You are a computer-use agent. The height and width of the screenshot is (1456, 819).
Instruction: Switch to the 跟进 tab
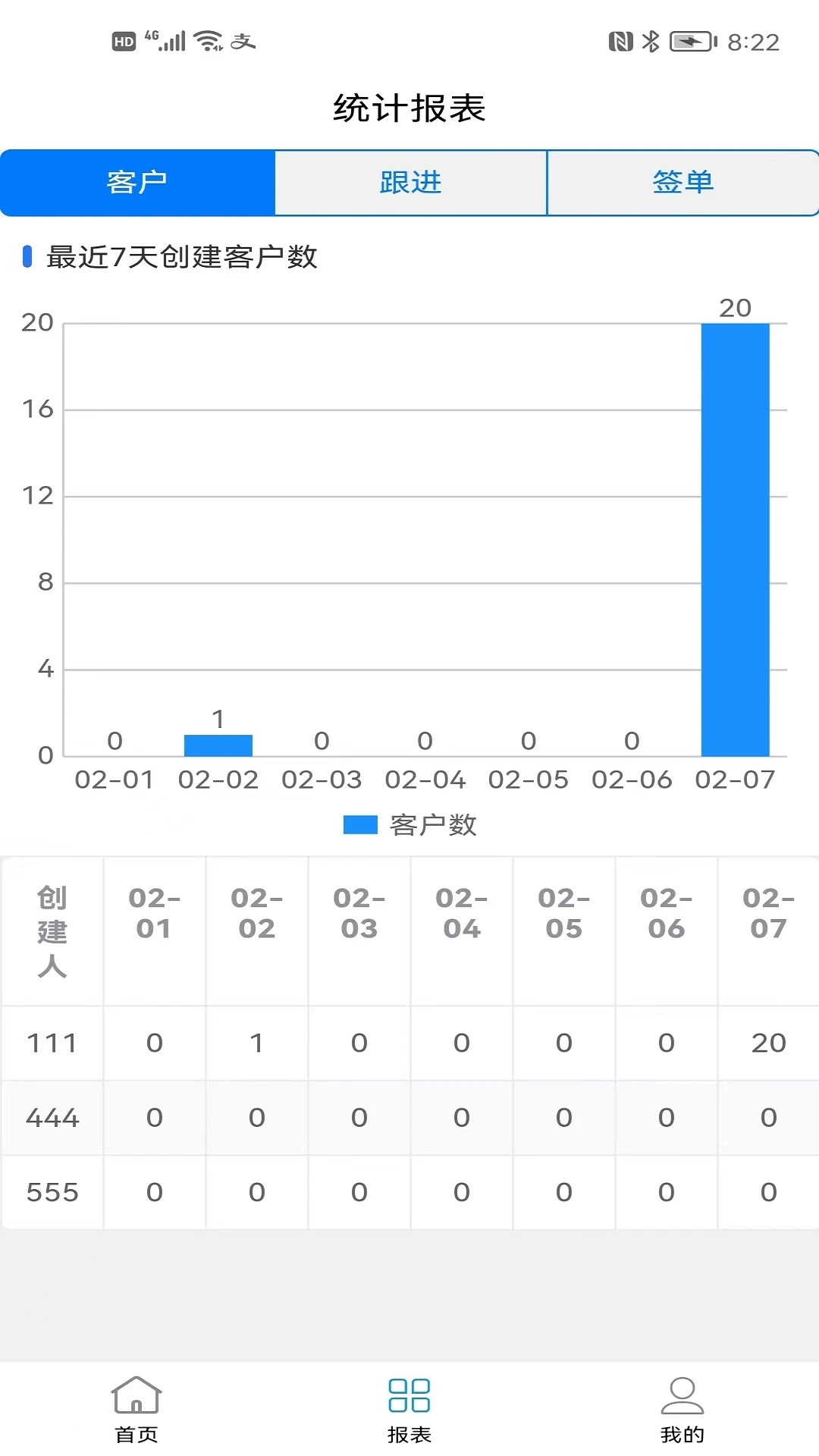[410, 183]
